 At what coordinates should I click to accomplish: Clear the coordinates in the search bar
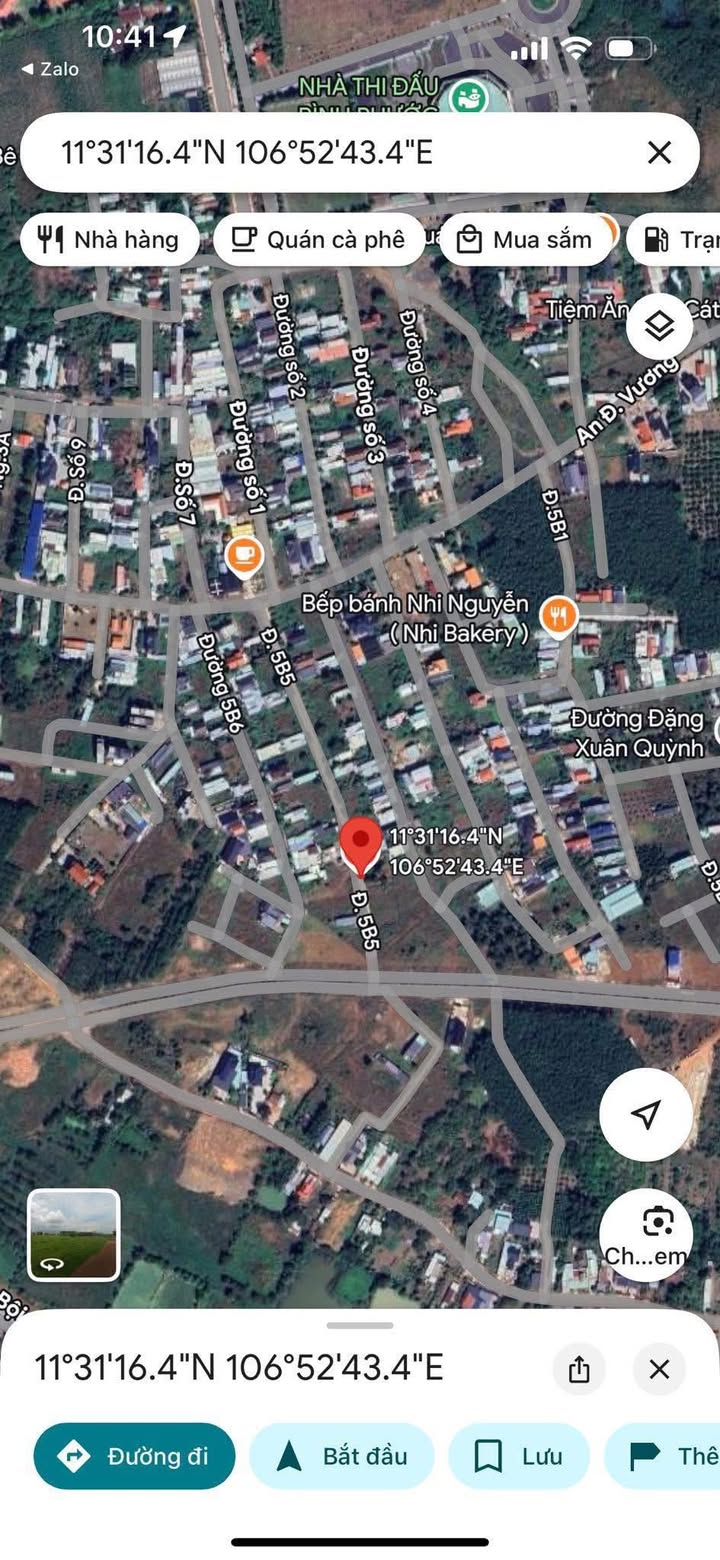(659, 152)
